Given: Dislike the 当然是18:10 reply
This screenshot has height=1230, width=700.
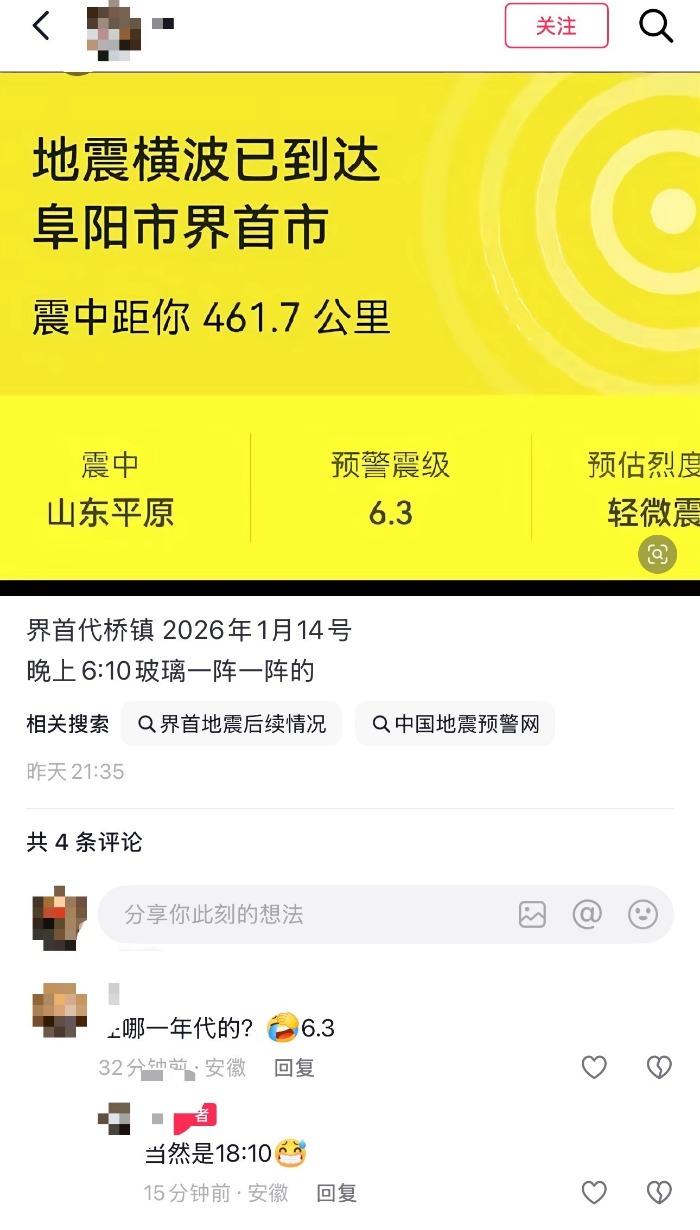Looking at the screenshot, I should coord(659,1193).
